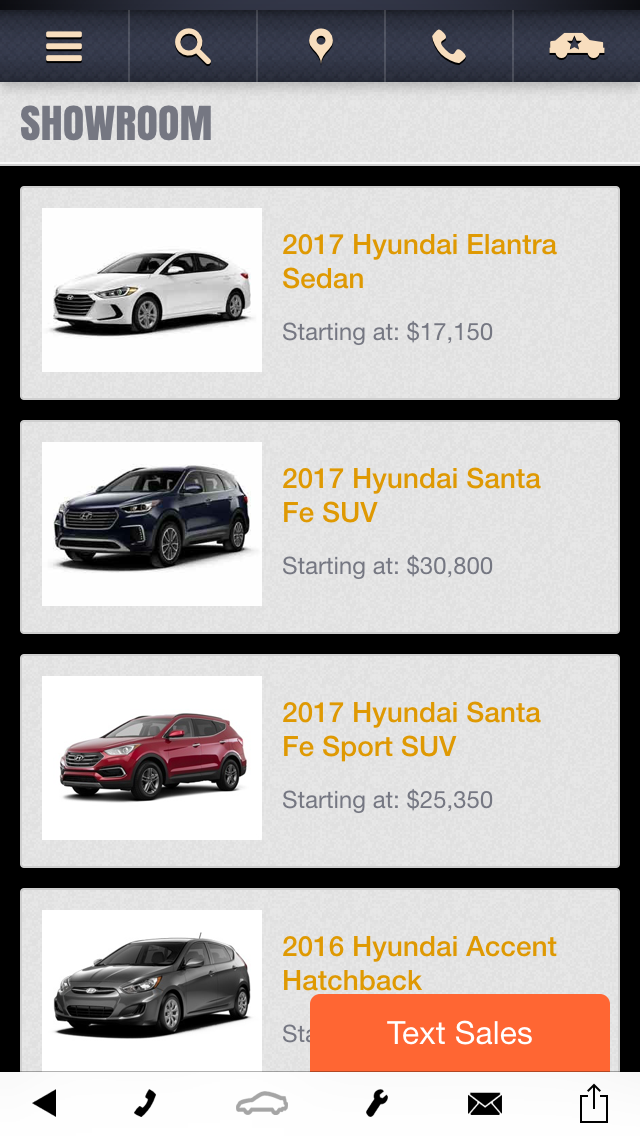The height and width of the screenshot is (1136, 640).
Task: Go back using the bottom arrow
Action: [45, 1103]
